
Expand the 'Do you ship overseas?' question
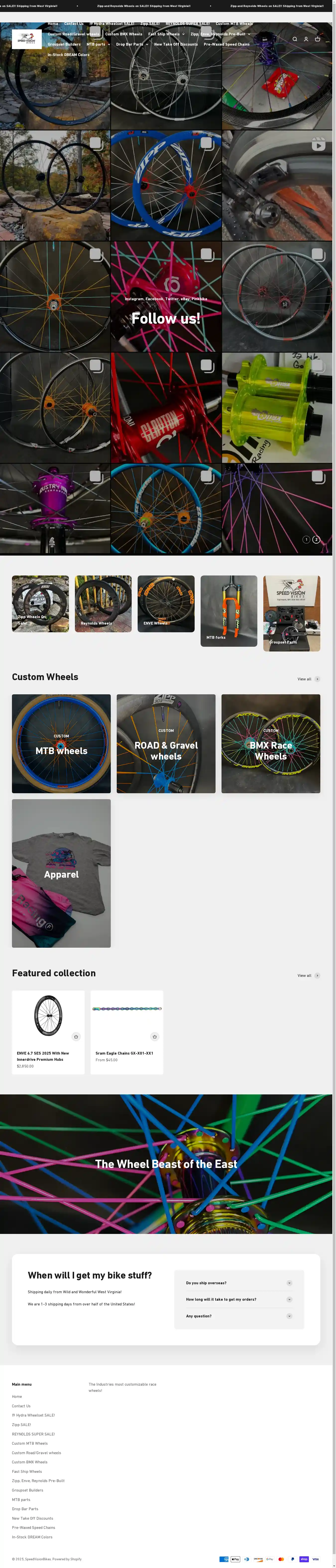(x=239, y=1283)
